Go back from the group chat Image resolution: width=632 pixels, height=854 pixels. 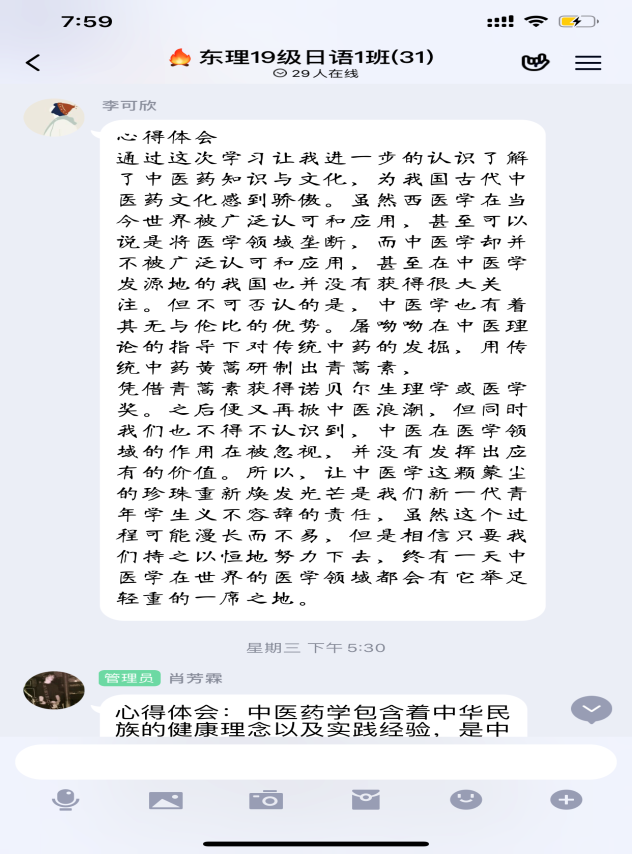(x=33, y=63)
